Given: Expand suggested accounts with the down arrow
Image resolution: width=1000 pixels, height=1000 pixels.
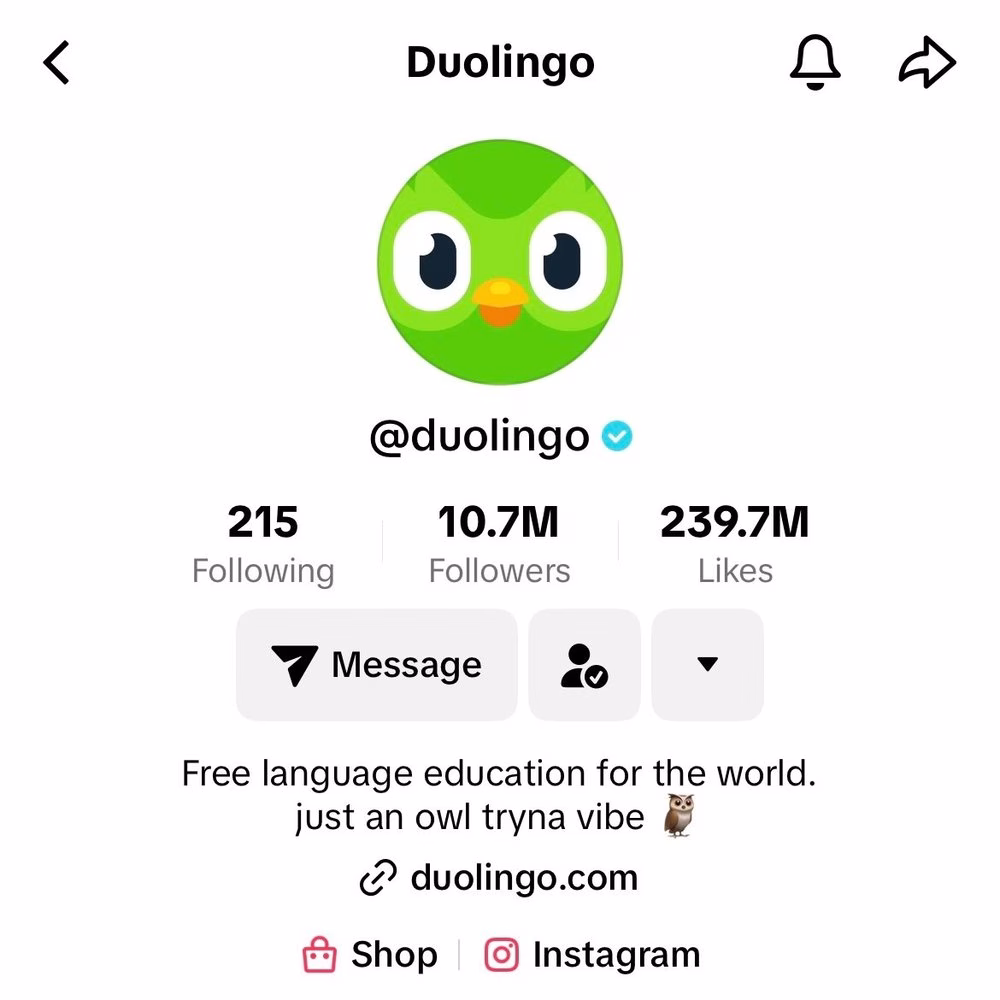Looking at the screenshot, I should coord(707,665).
